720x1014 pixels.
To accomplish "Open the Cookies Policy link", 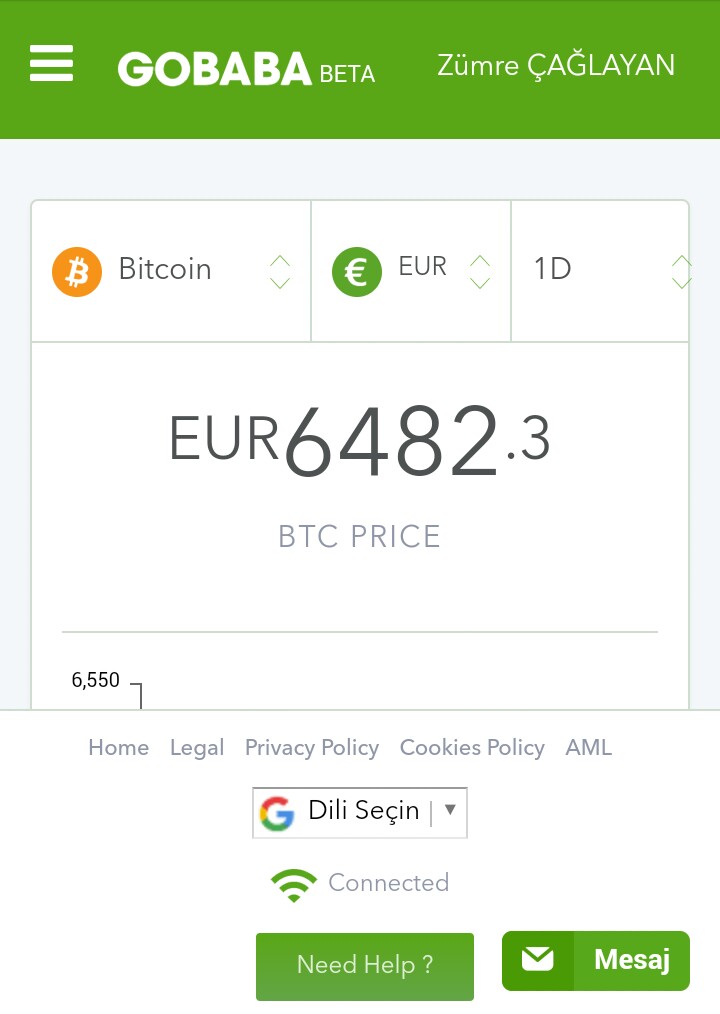I will click(472, 748).
